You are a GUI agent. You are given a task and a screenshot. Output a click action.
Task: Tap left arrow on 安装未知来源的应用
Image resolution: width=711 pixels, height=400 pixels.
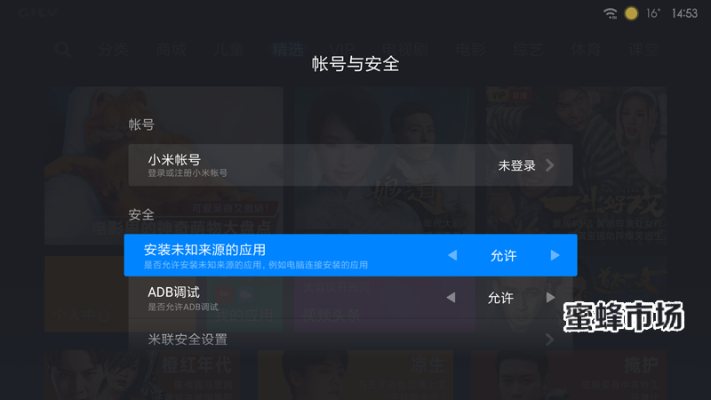pos(452,255)
